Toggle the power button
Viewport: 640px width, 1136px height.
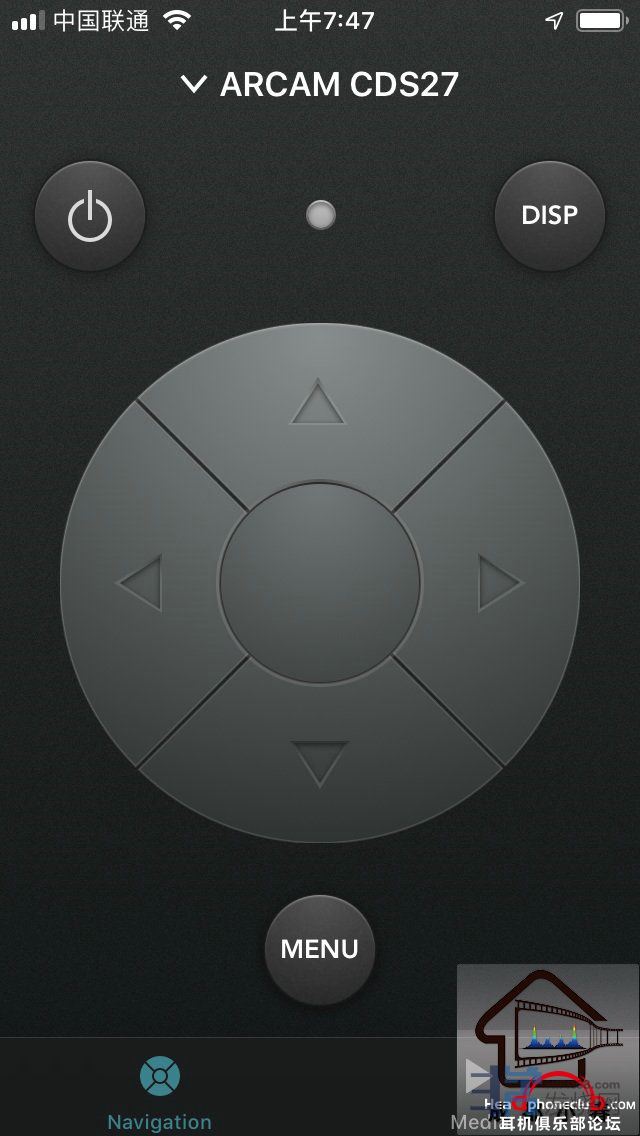[x=90, y=216]
